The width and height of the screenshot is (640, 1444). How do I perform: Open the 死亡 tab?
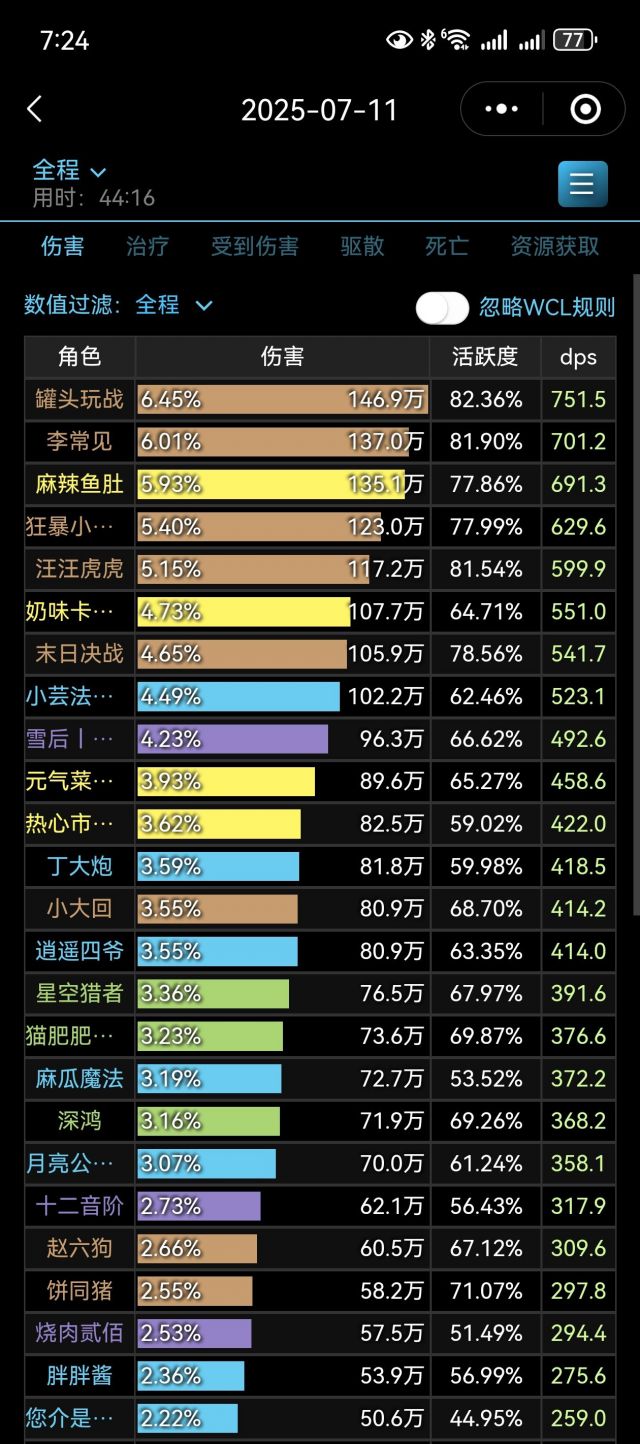(x=446, y=246)
